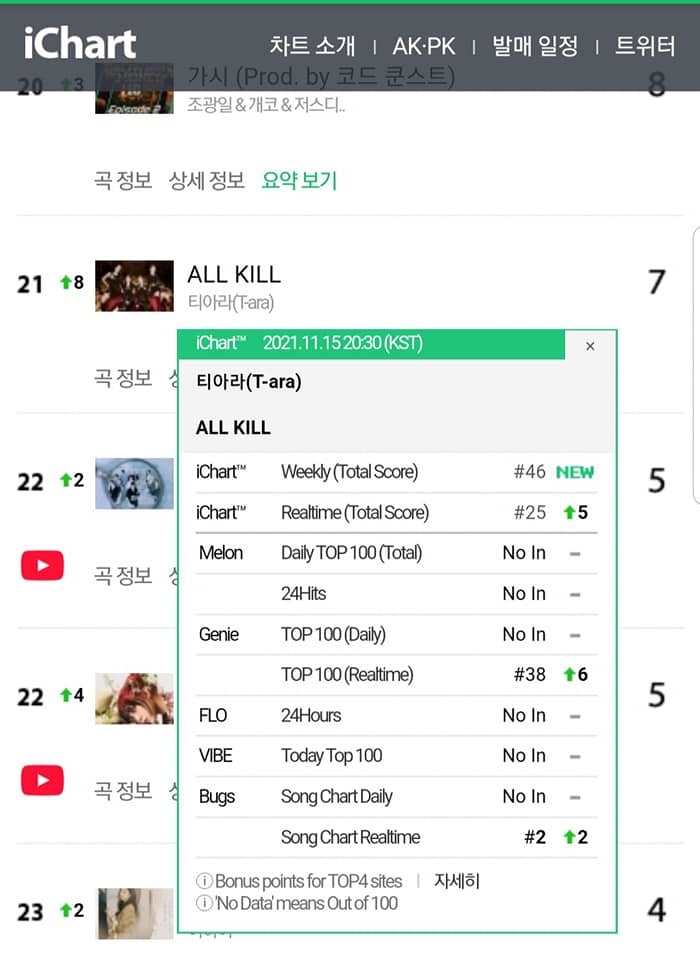Viewport: 700px width, 960px height.
Task: Go to the AK·PK section
Action: (424, 46)
